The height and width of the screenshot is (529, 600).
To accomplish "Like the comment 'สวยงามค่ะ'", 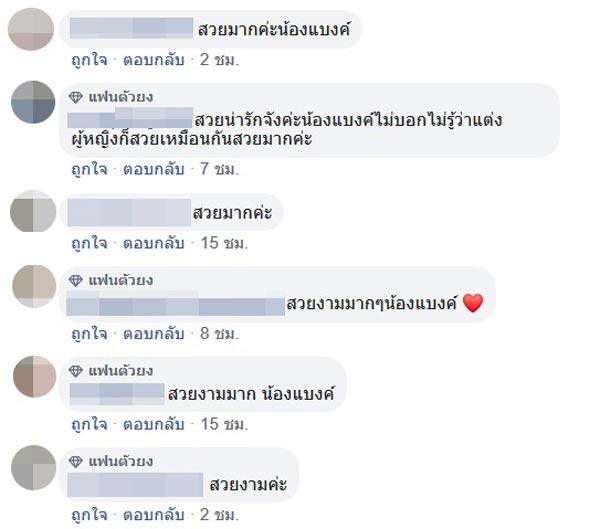I will pos(88,516).
